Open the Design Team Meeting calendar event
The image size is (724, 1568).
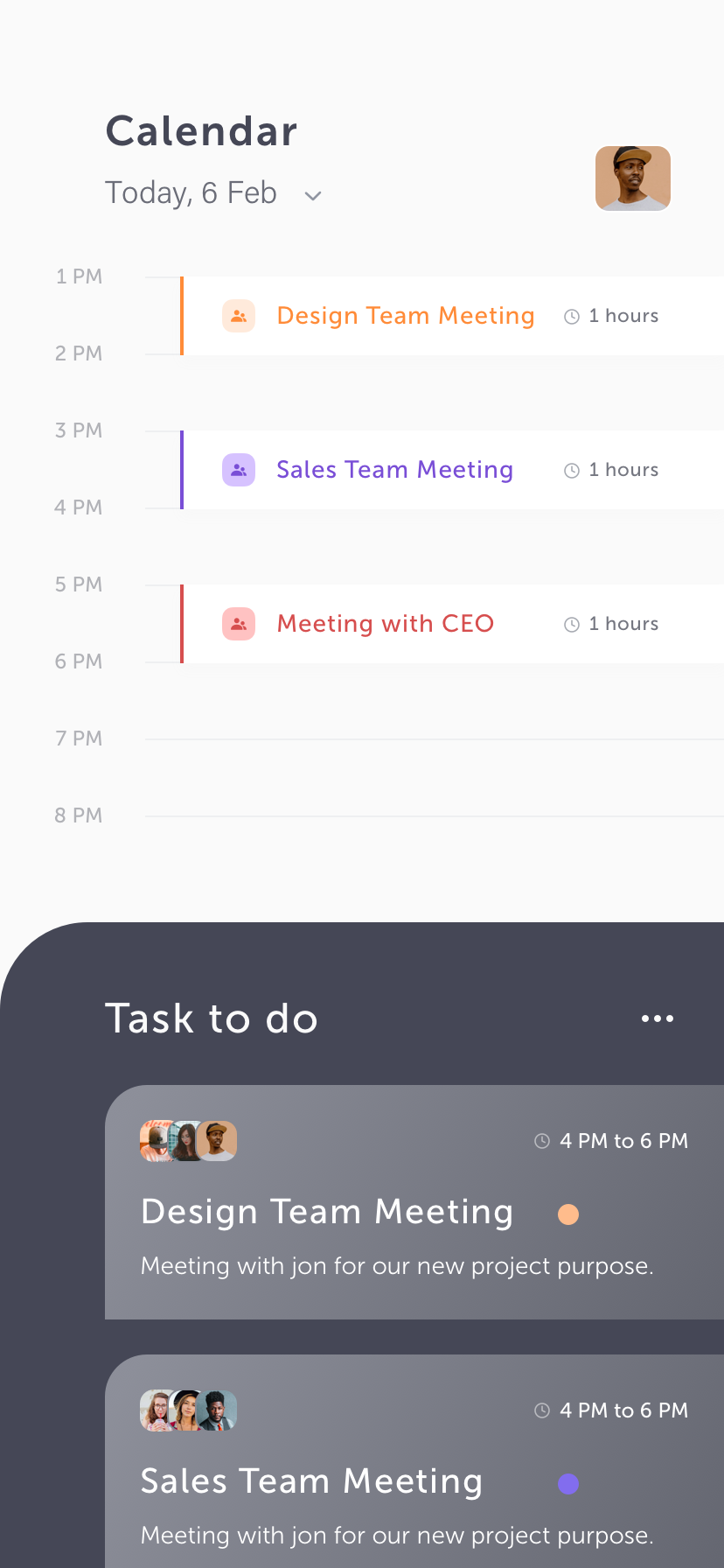pos(452,316)
